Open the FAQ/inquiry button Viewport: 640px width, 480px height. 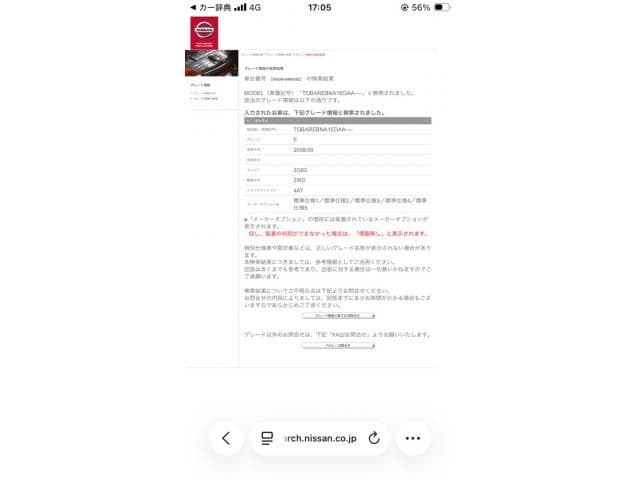pyautogui.click(x=337, y=345)
